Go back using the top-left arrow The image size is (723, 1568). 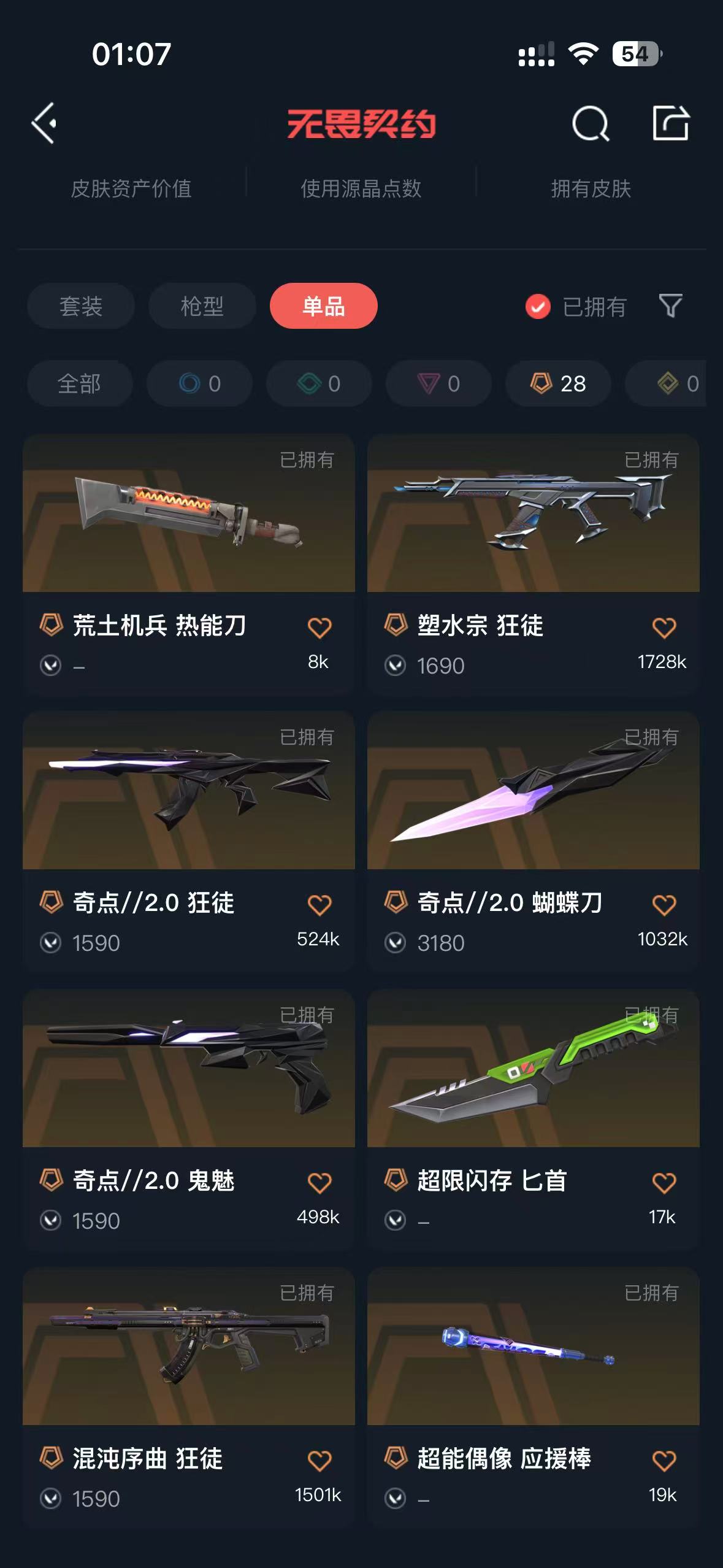tap(44, 123)
